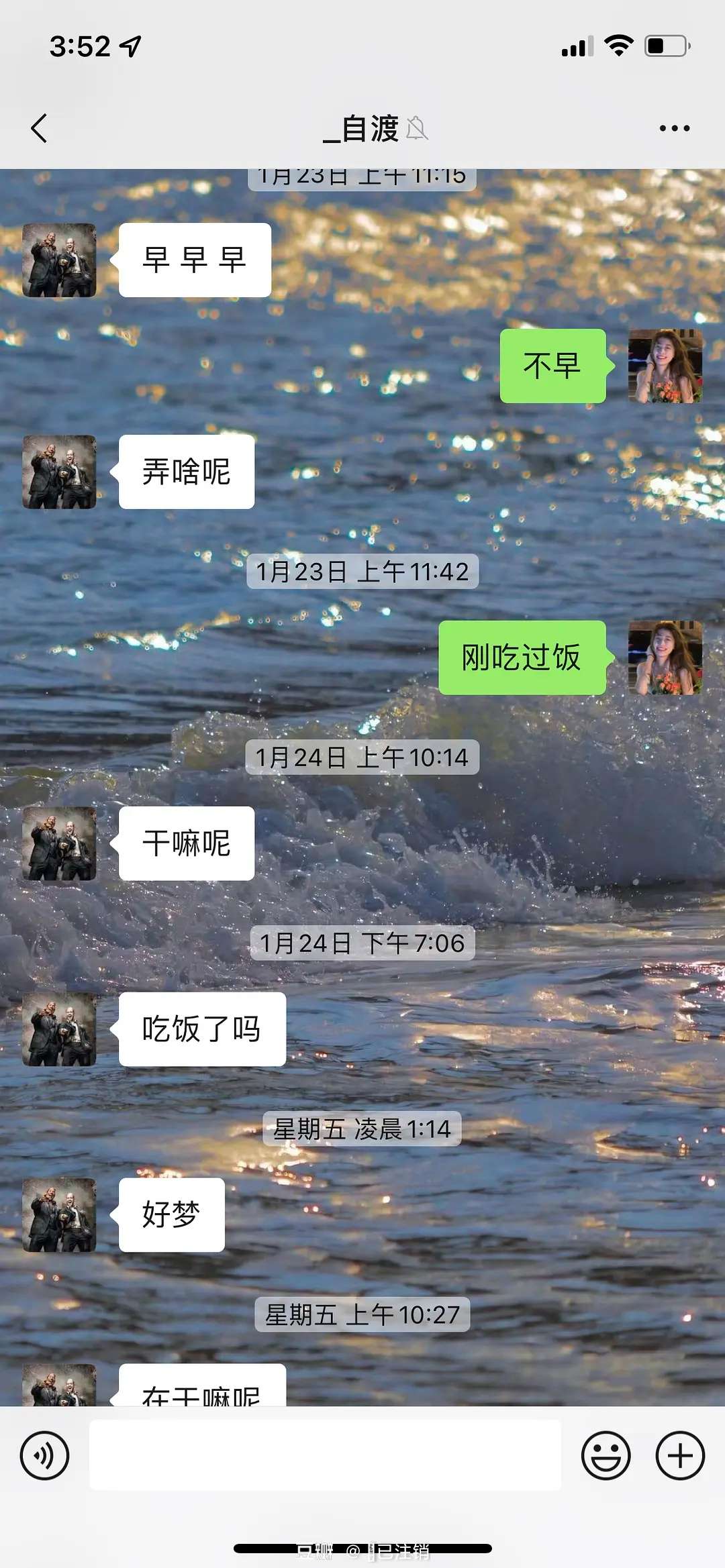
Task: Go back to the chat list
Action: click(40, 128)
